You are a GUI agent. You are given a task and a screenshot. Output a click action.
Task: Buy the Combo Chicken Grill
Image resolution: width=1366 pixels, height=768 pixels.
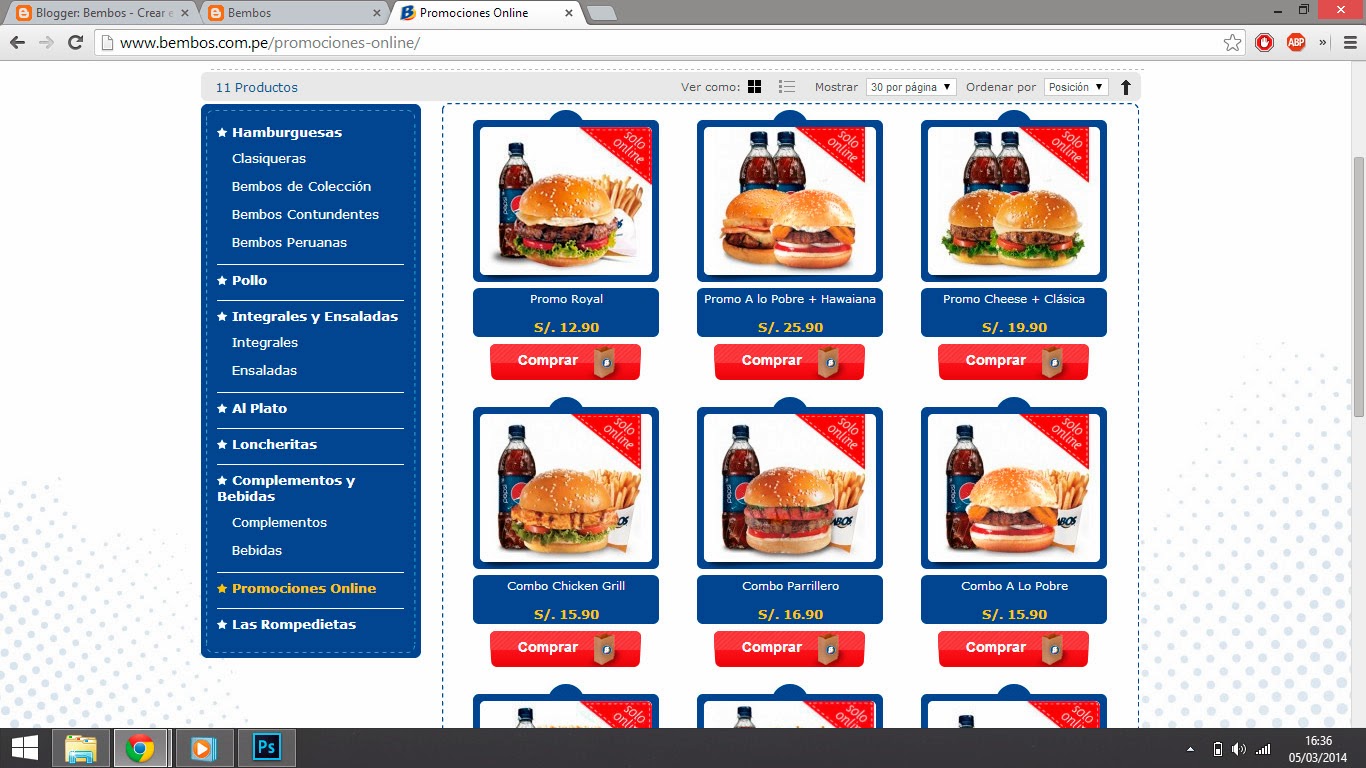565,648
